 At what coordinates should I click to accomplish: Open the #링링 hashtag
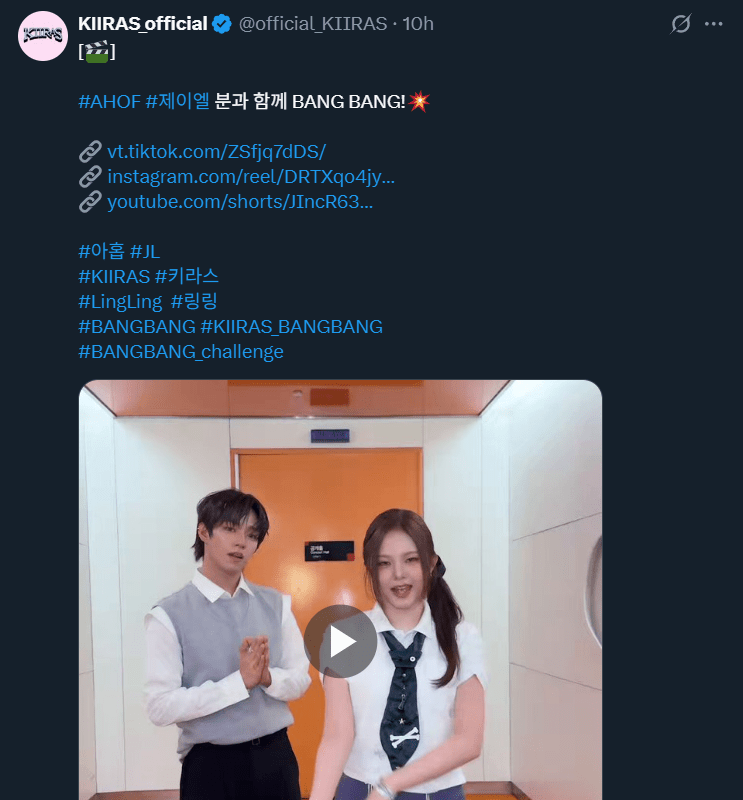click(194, 301)
